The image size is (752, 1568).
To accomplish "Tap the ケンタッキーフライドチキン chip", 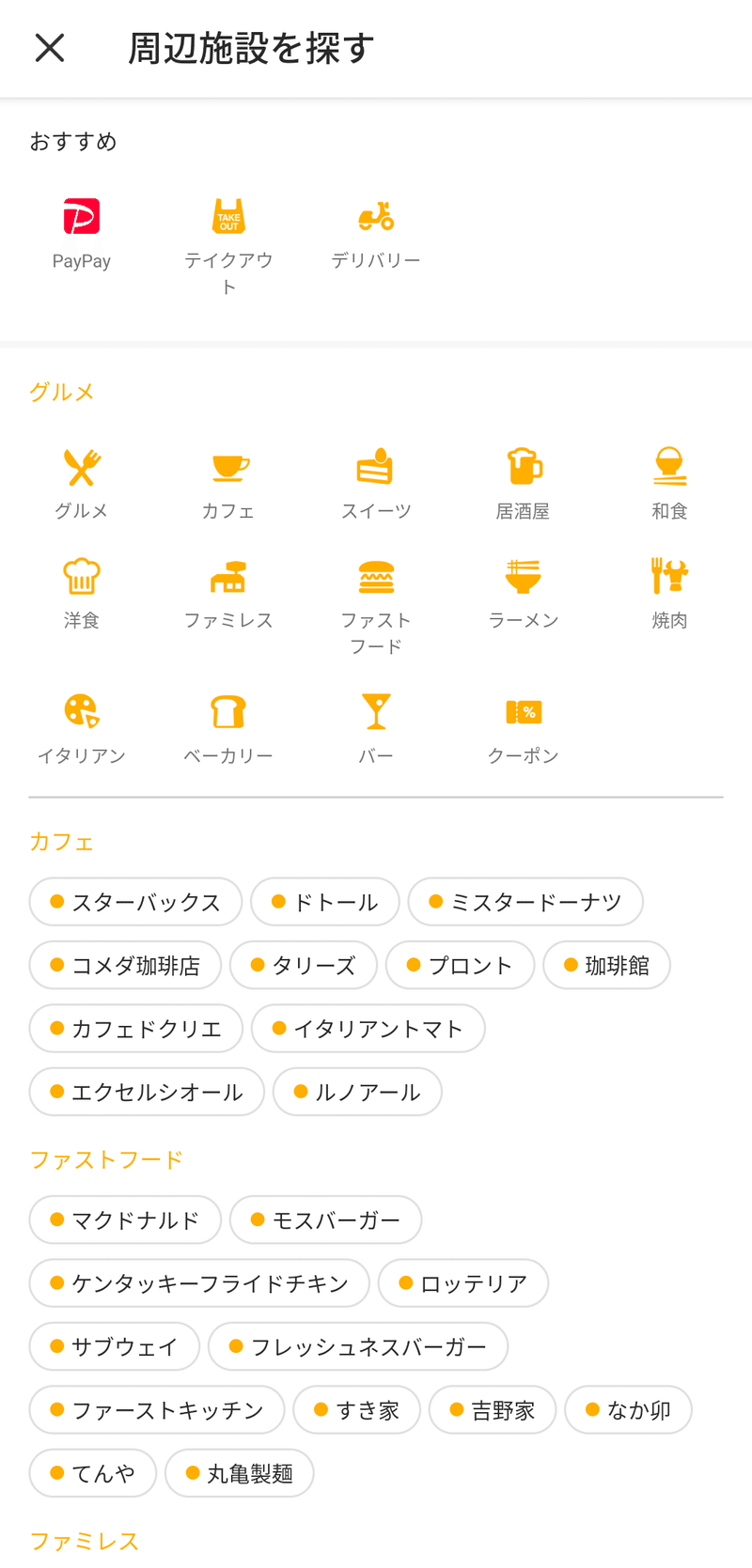I will (x=199, y=1283).
